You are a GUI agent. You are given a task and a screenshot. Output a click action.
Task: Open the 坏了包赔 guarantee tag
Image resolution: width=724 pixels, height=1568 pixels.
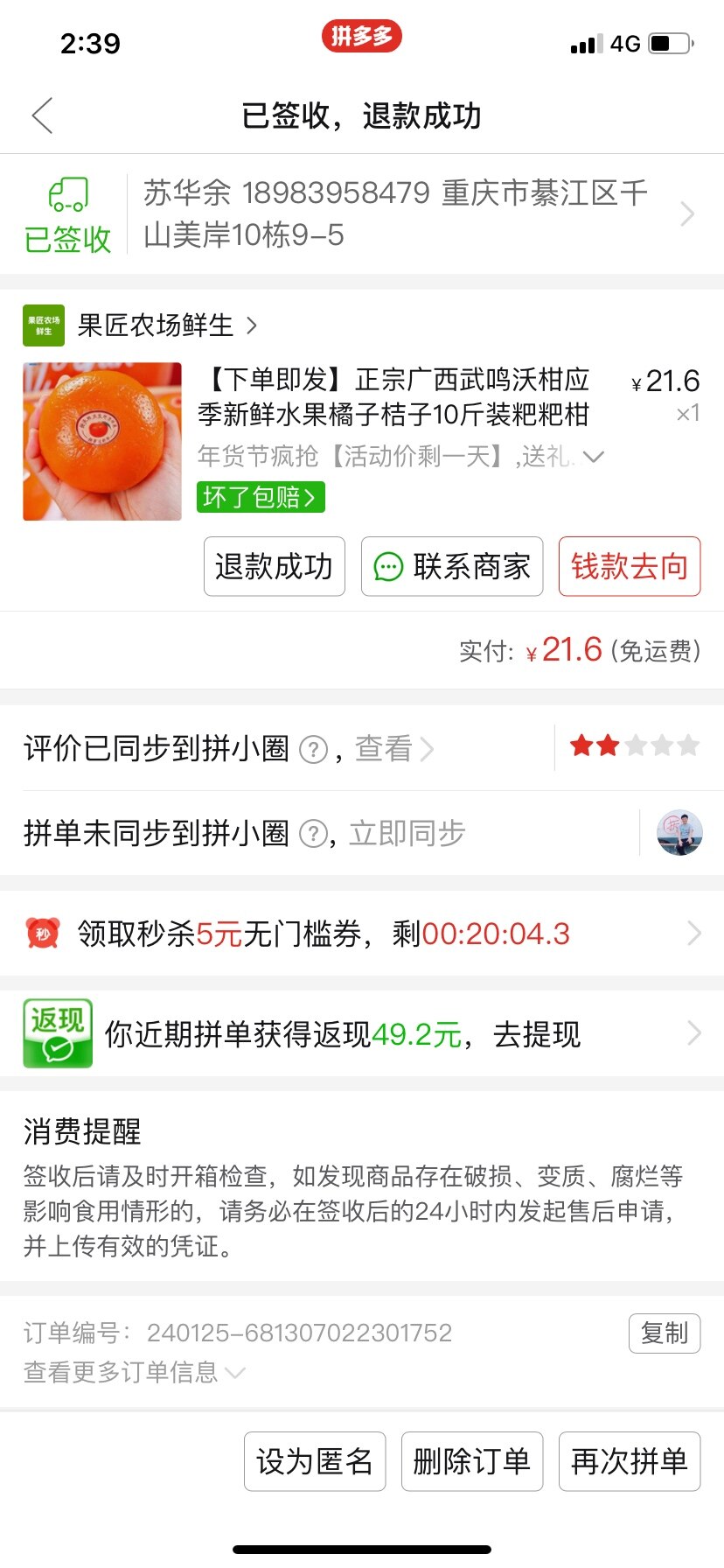tap(260, 497)
